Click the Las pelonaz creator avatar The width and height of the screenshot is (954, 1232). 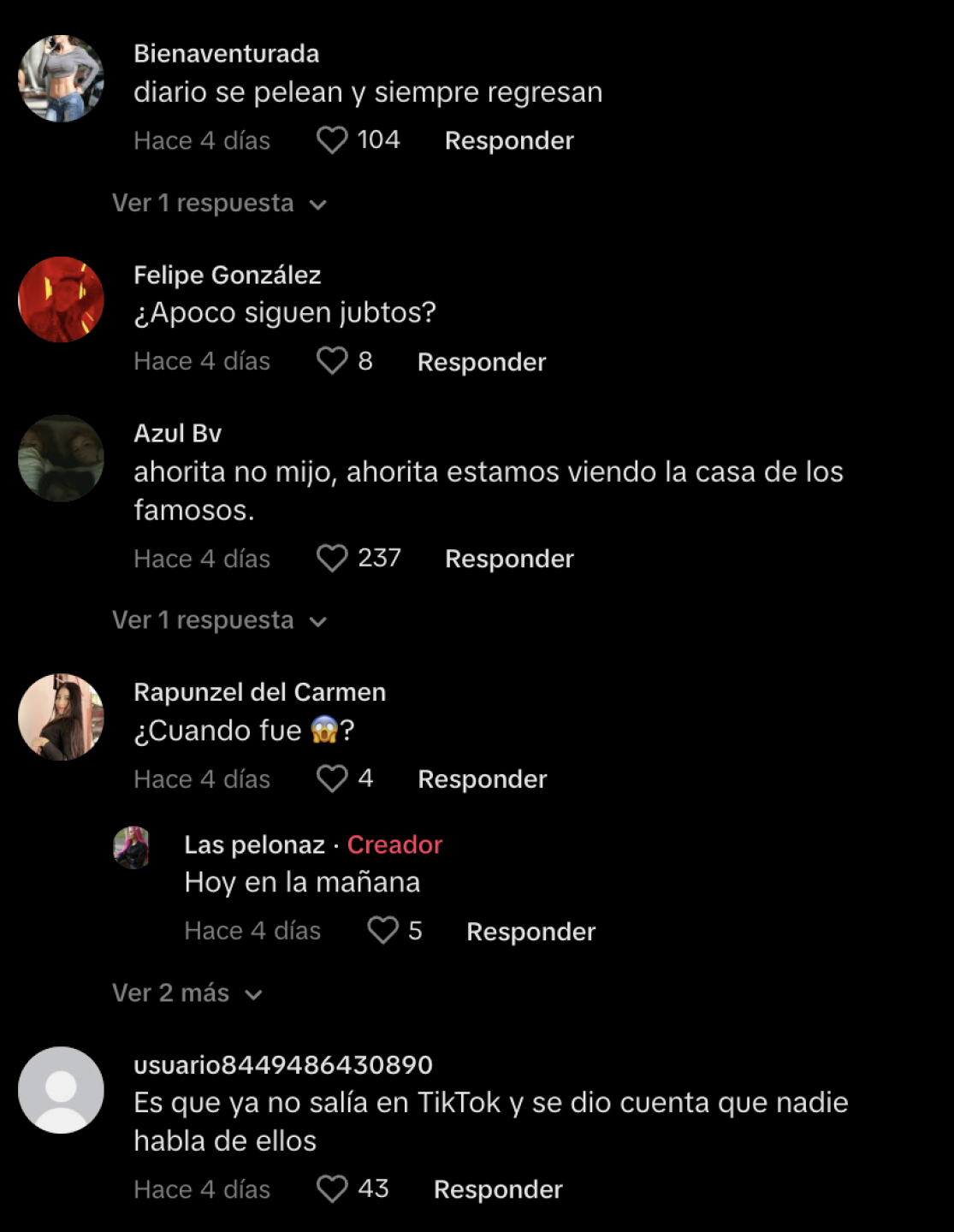pos(133,847)
